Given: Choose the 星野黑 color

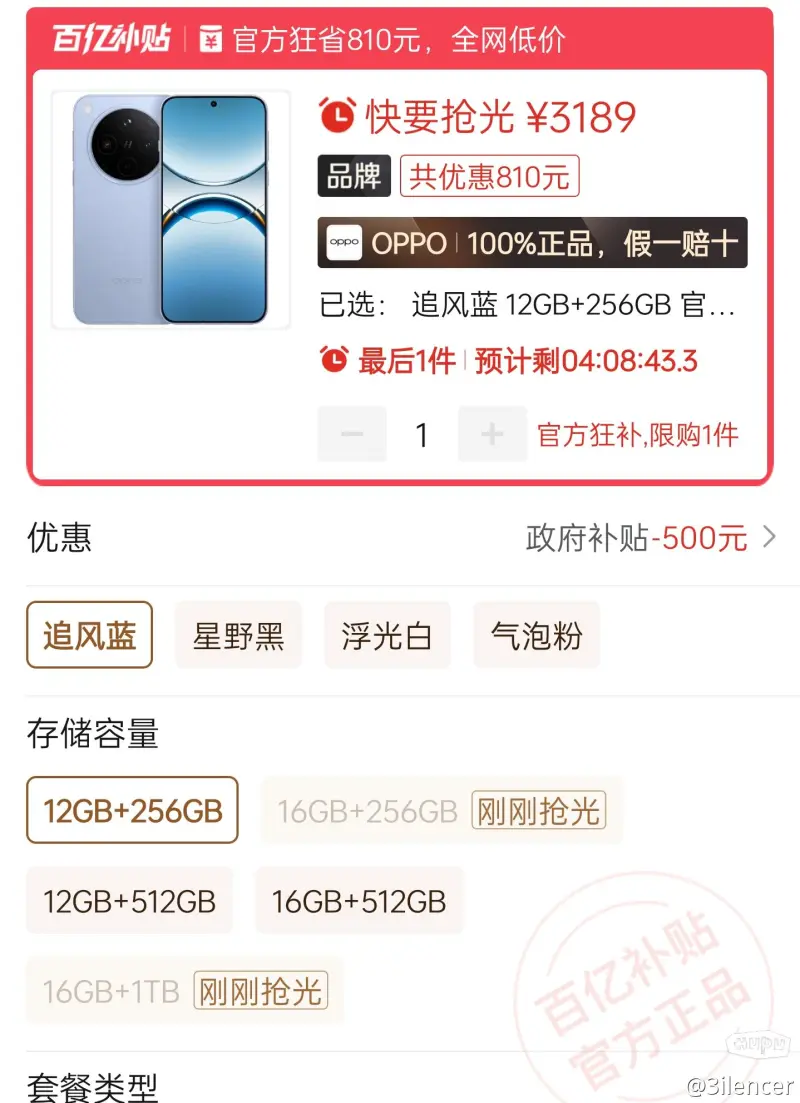Looking at the screenshot, I should (x=238, y=635).
